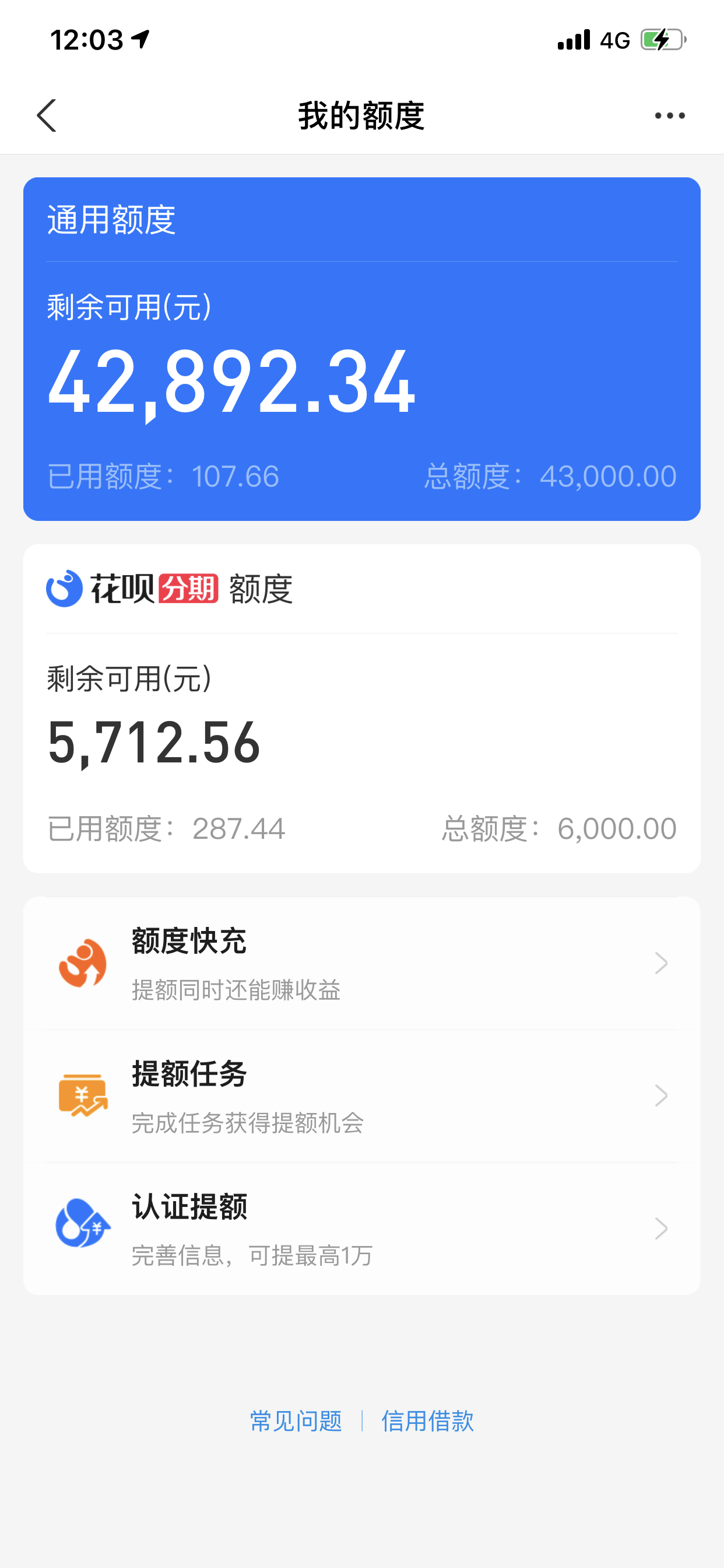Select the 认证提额 option
This screenshot has height=1568, width=724.
click(x=361, y=1228)
